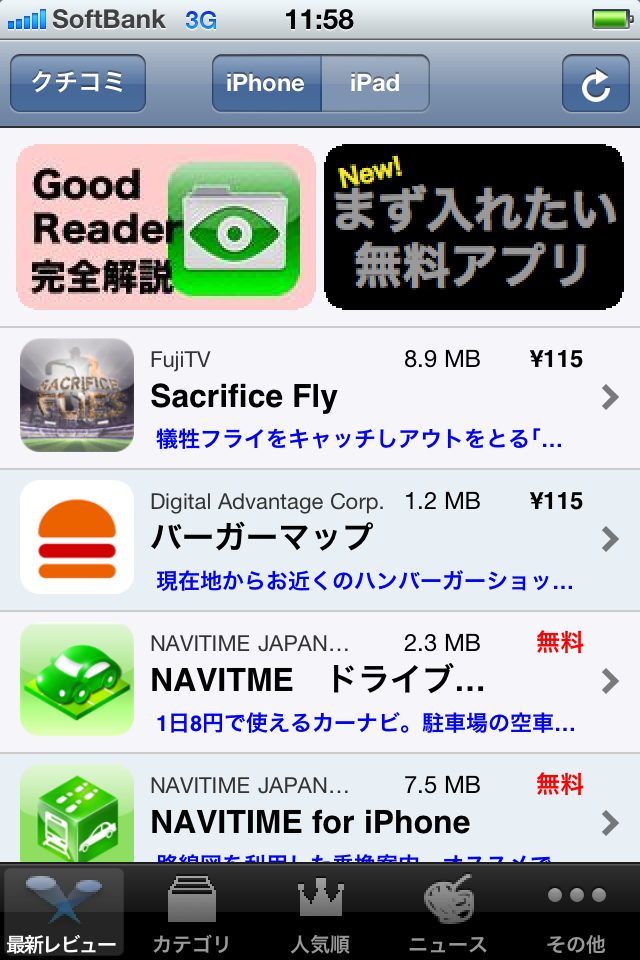Show the その他 tab
Viewport: 640px width, 960px height.
click(576, 912)
